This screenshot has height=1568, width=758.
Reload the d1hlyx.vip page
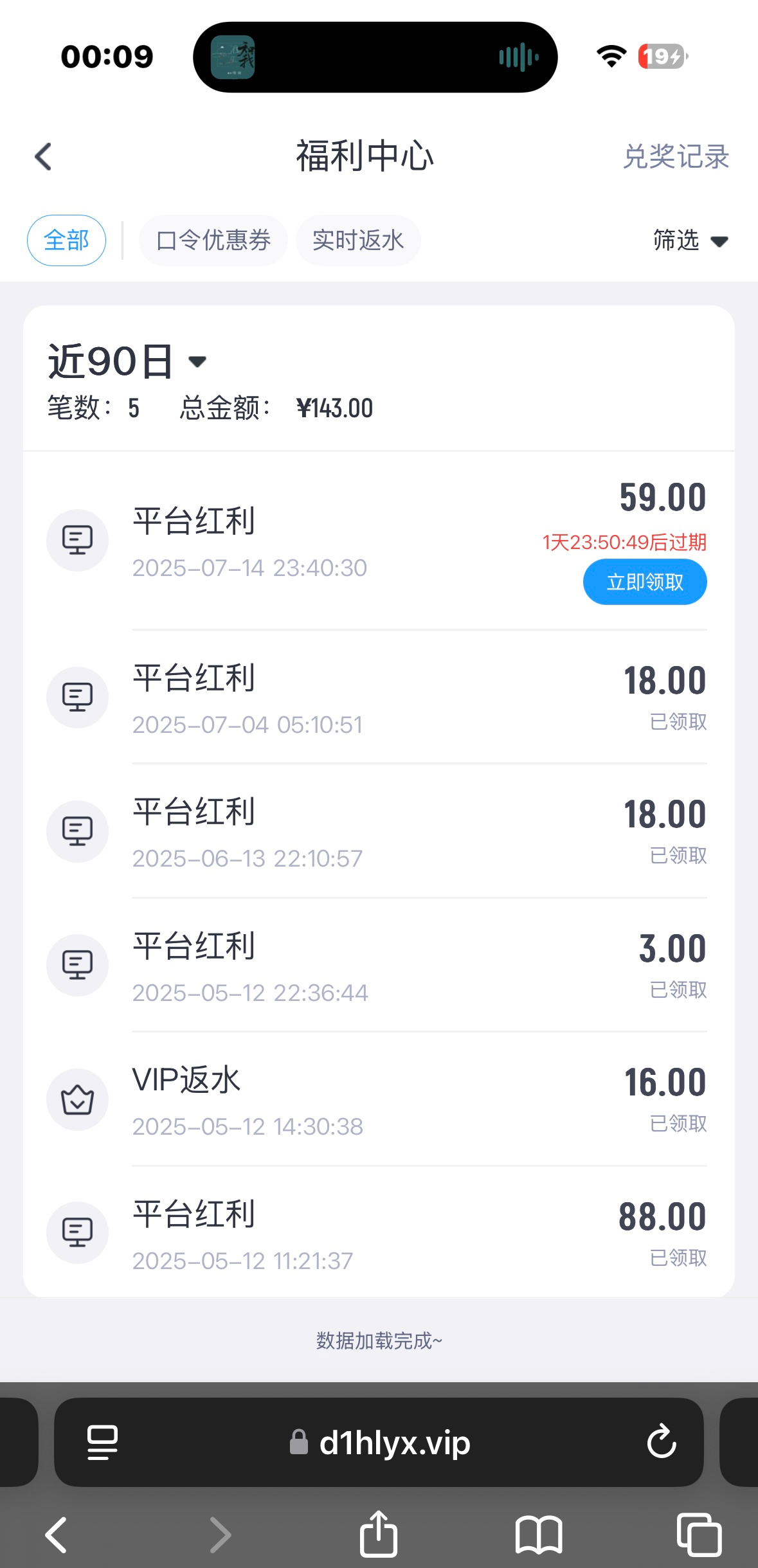pos(662,1441)
